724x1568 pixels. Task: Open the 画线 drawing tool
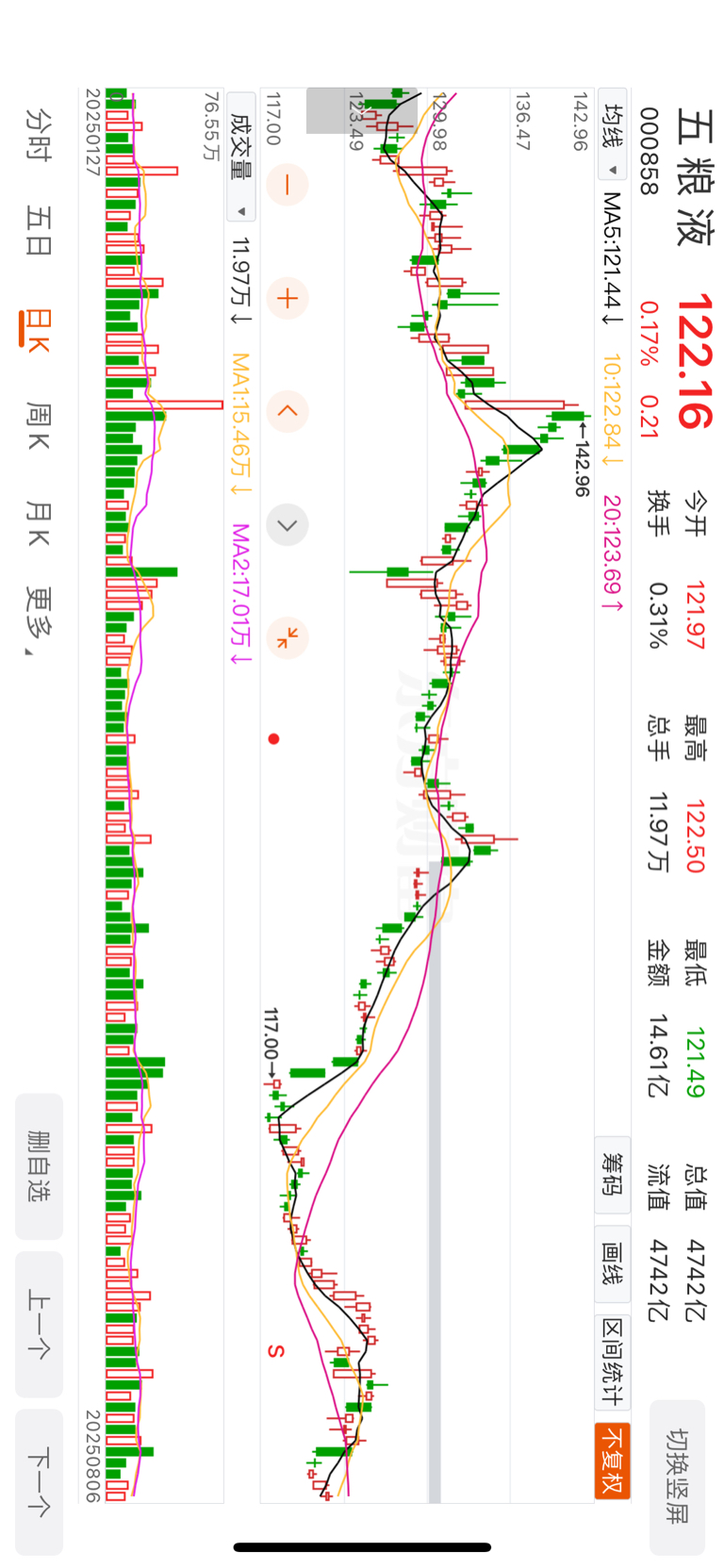613,1263
